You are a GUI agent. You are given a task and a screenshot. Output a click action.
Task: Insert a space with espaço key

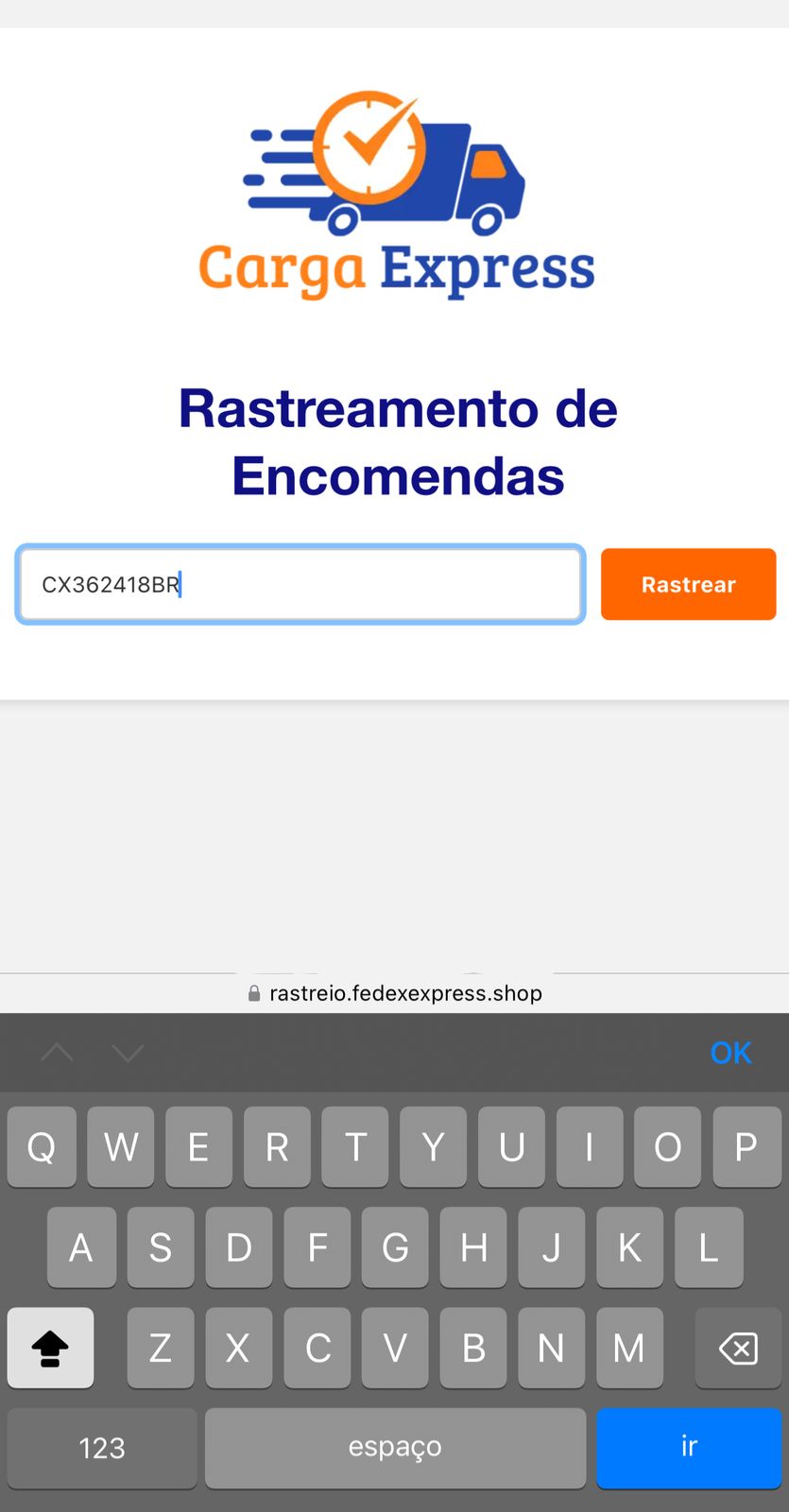pos(395,1447)
